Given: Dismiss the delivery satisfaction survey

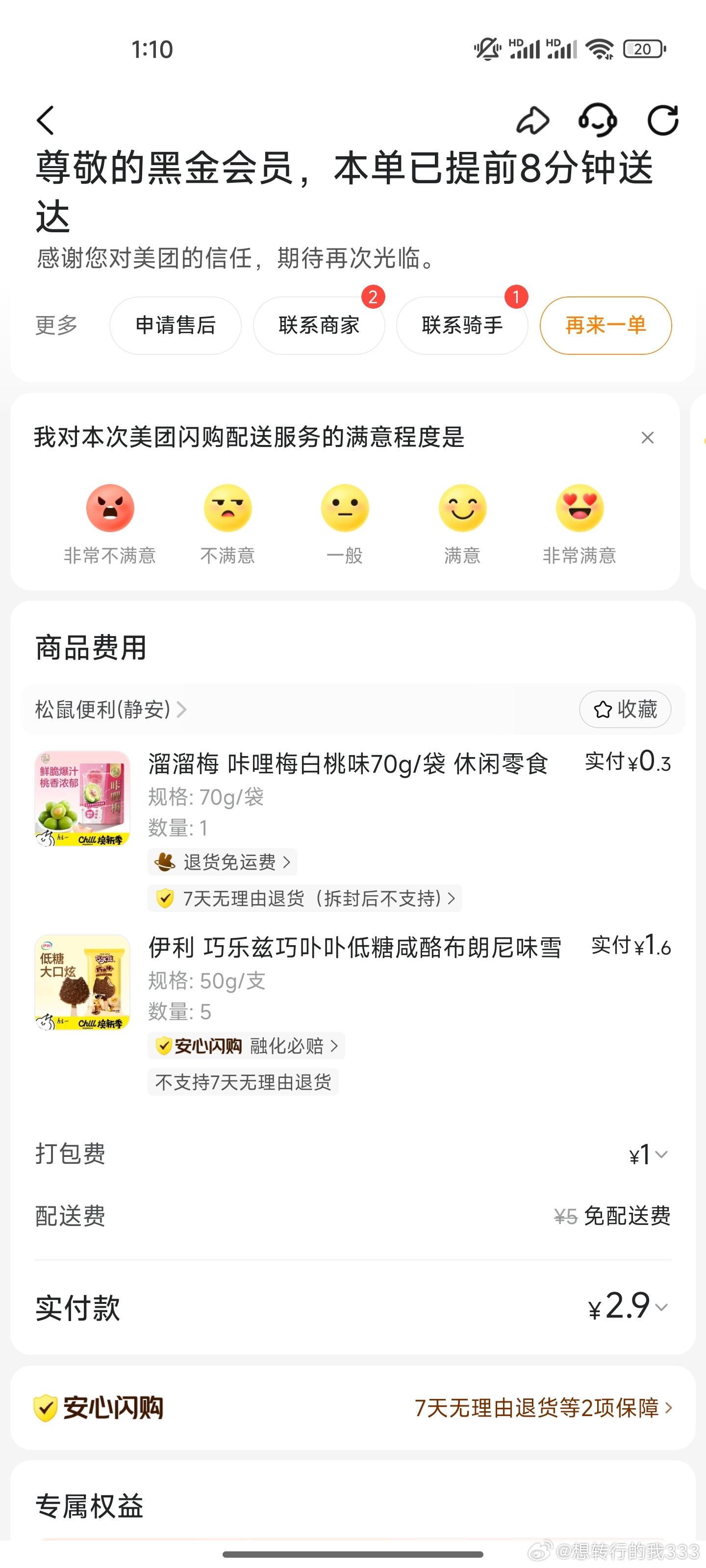Looking at the screenshot, I should [648, 438].
